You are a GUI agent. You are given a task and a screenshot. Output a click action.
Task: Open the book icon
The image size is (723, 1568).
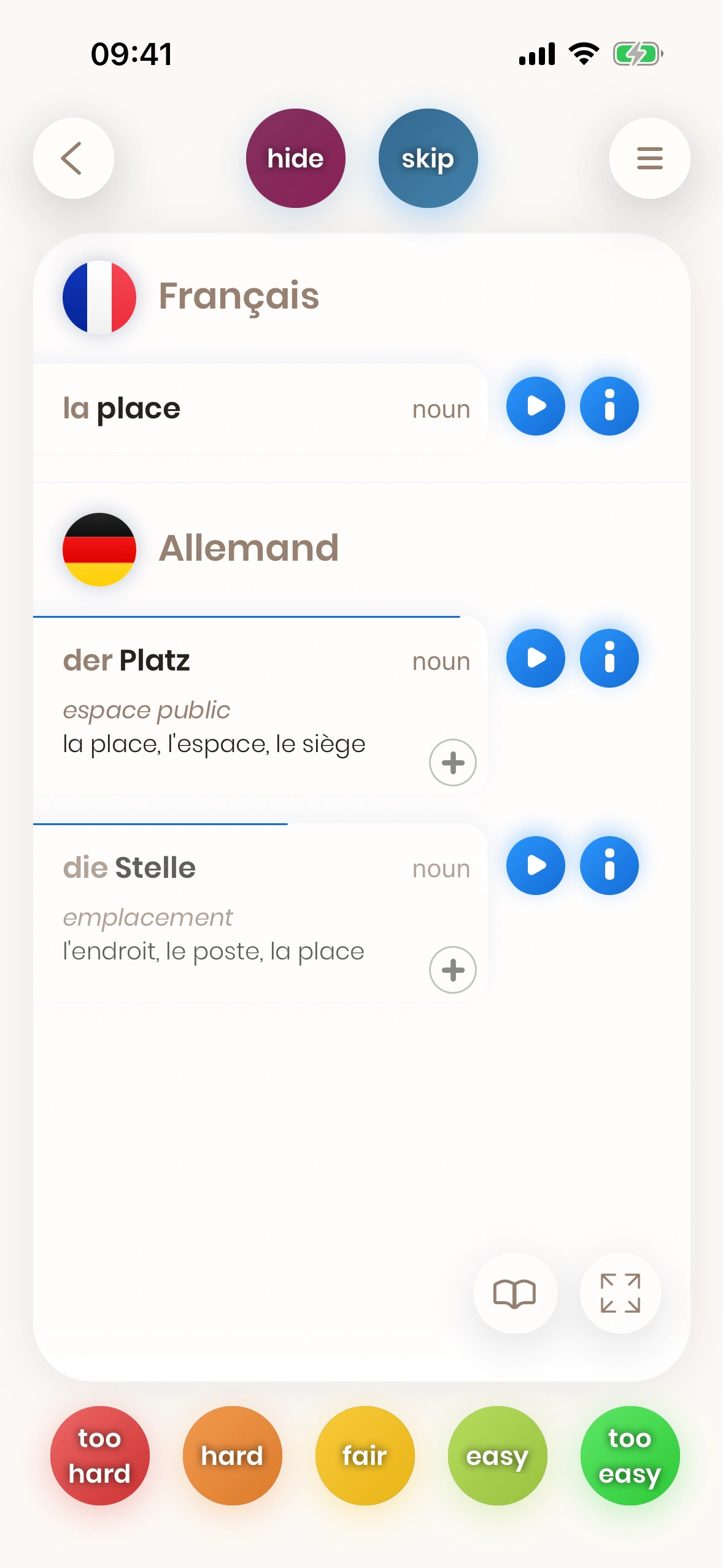(514, 1293)
